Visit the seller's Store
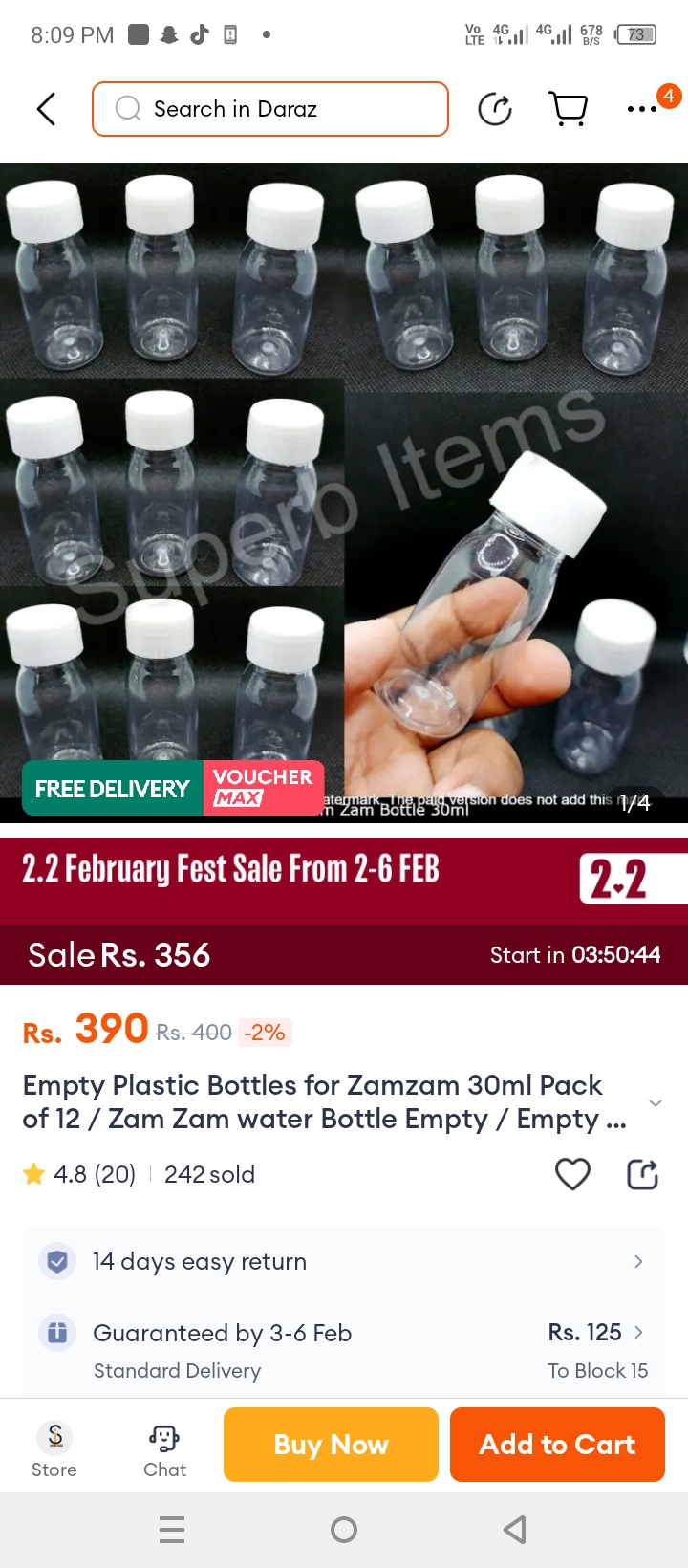Image resolution: width=688 pixels, height=1568 pixels. pyautogui.click(x=54, y=1448)
